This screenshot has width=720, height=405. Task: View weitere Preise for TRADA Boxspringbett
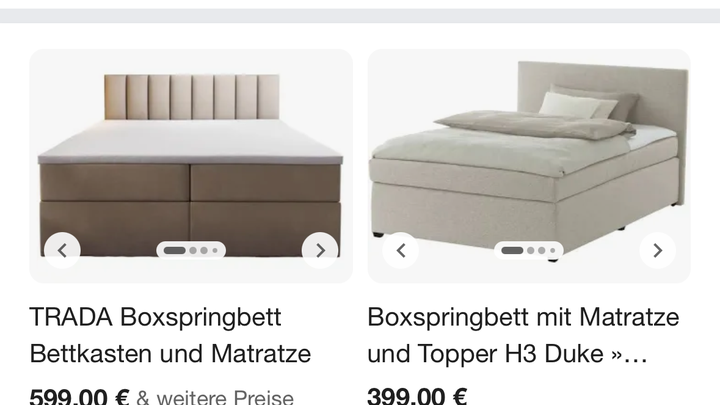click(x=214, y=396)
